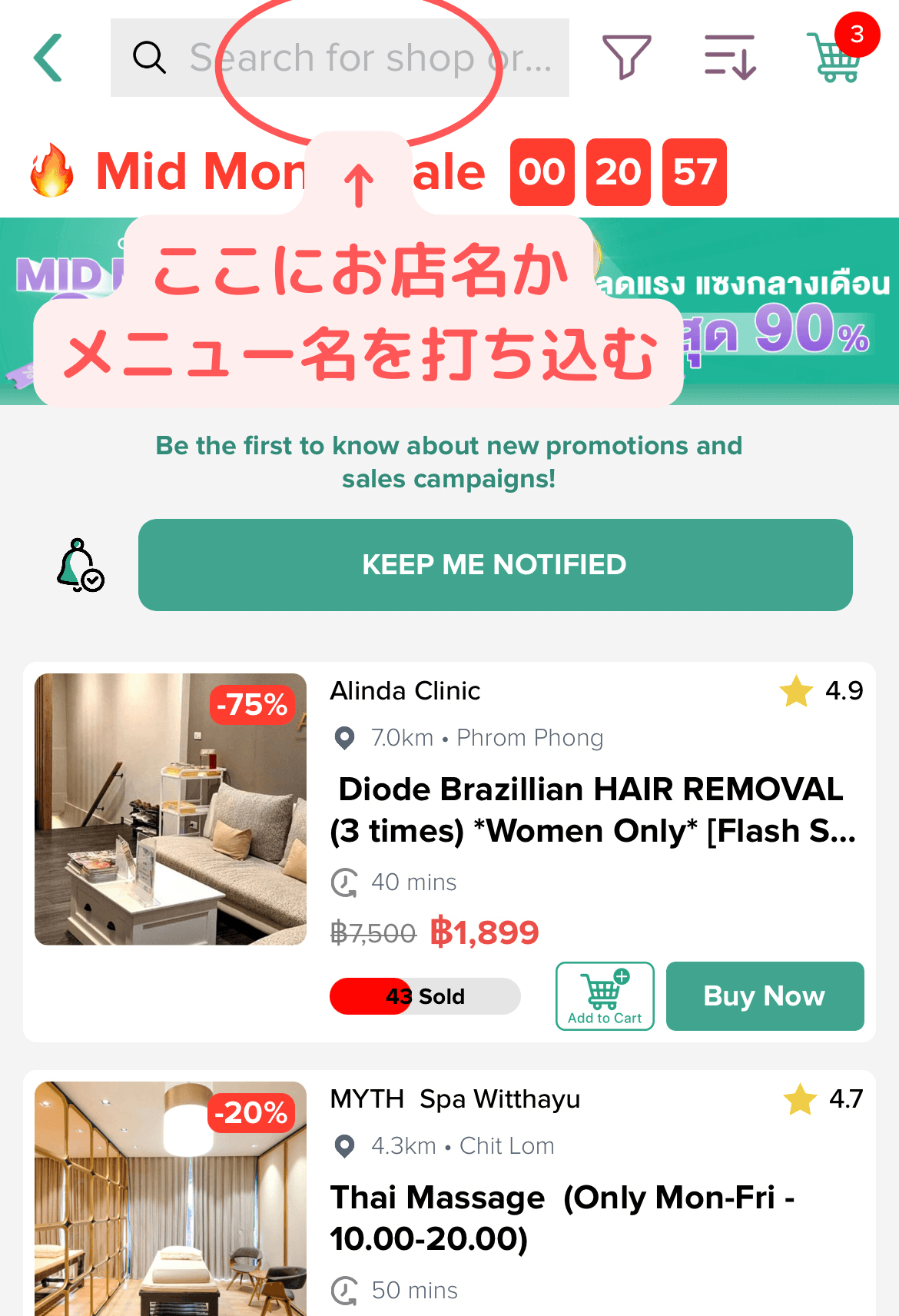Tap the Keep Me Notified button

495,565
